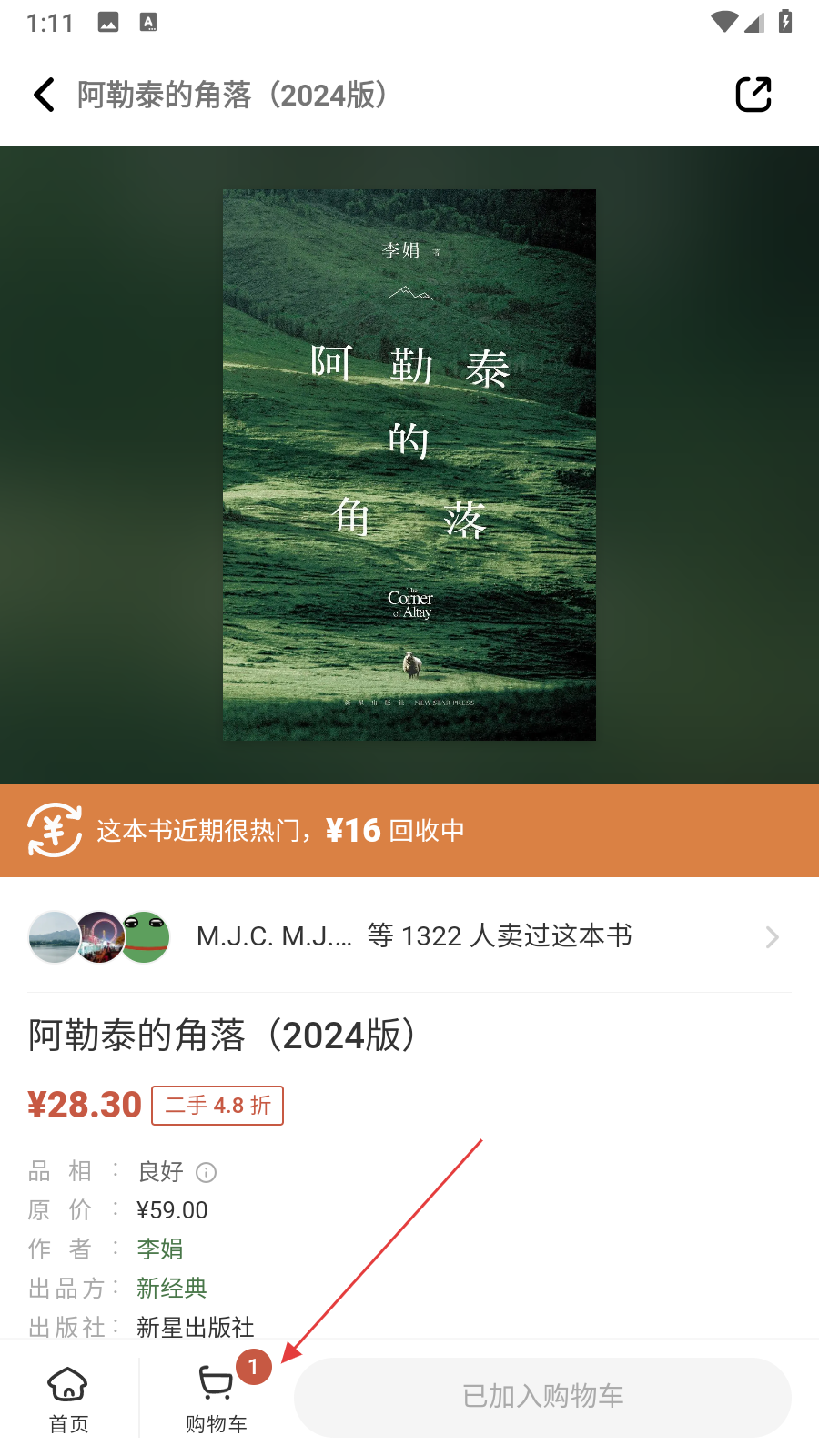The image size is (819, 1456).
Task: View the 1322 people who sold this book
Action: [x=409, y=936]
